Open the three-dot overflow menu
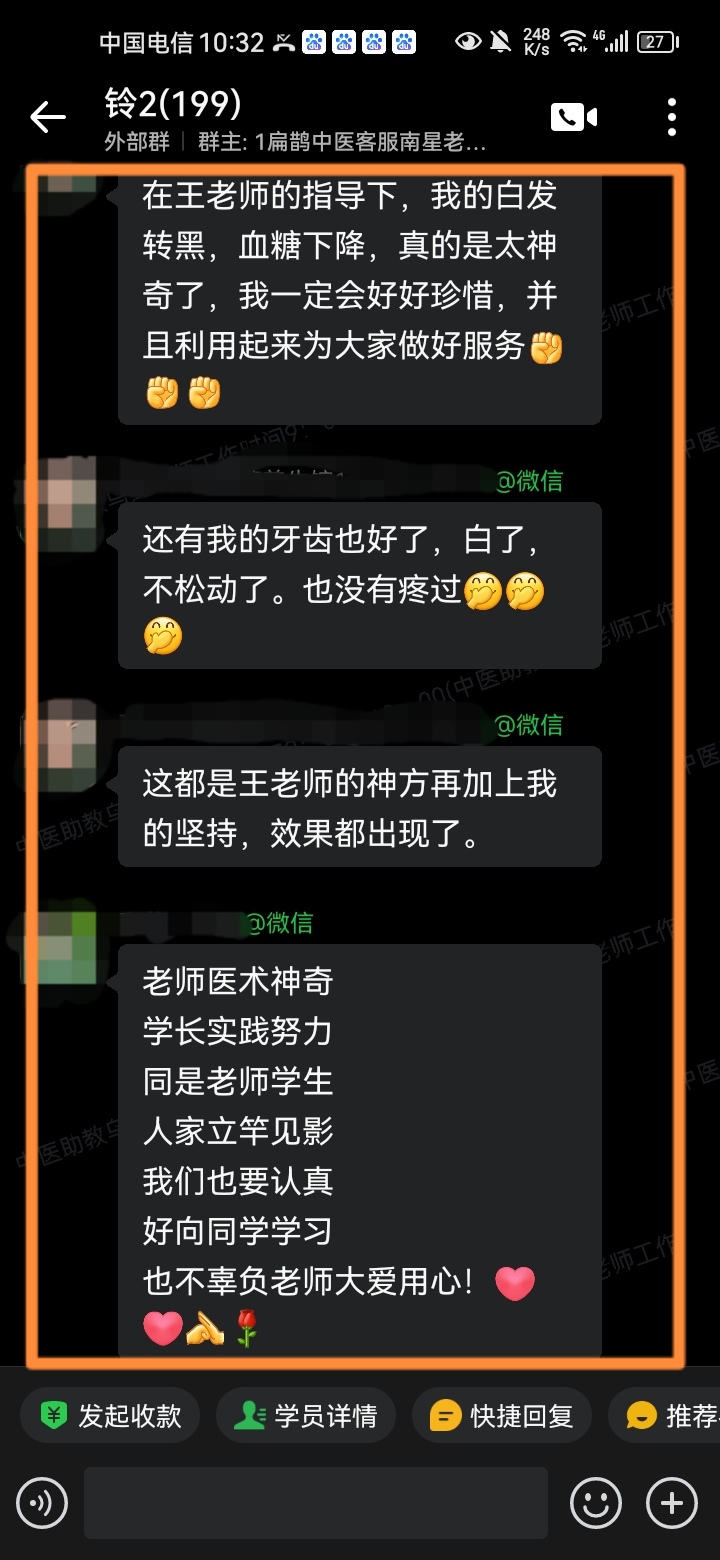The width and height of the screenshot is (720, 1560). (671, 117)
